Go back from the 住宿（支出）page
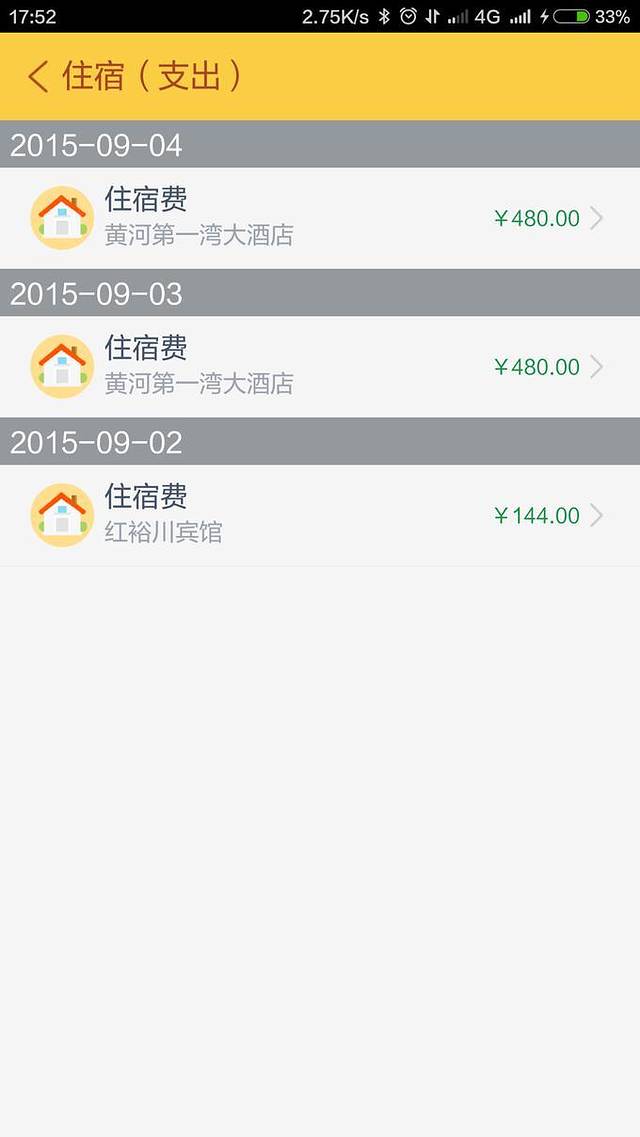Viewport: 640px width, 1137px height. tap(38, 77)
